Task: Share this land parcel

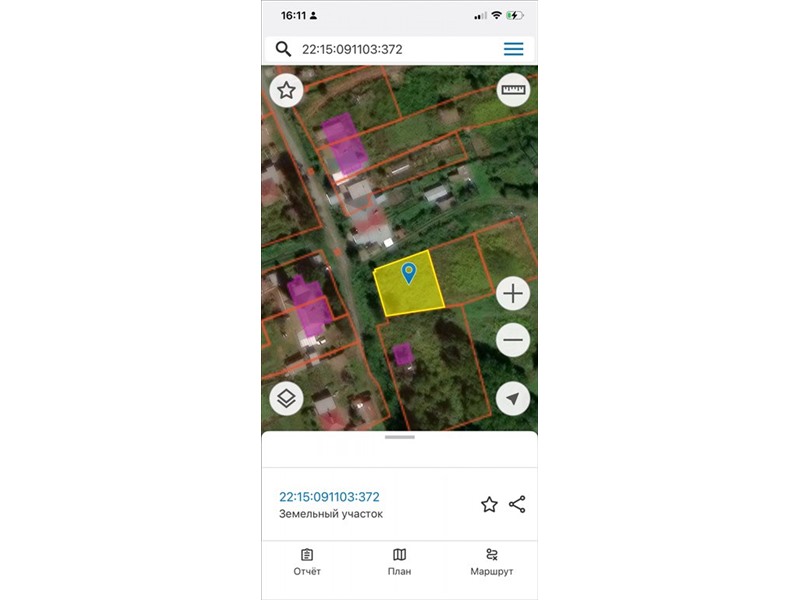Action: click(517, 505)
